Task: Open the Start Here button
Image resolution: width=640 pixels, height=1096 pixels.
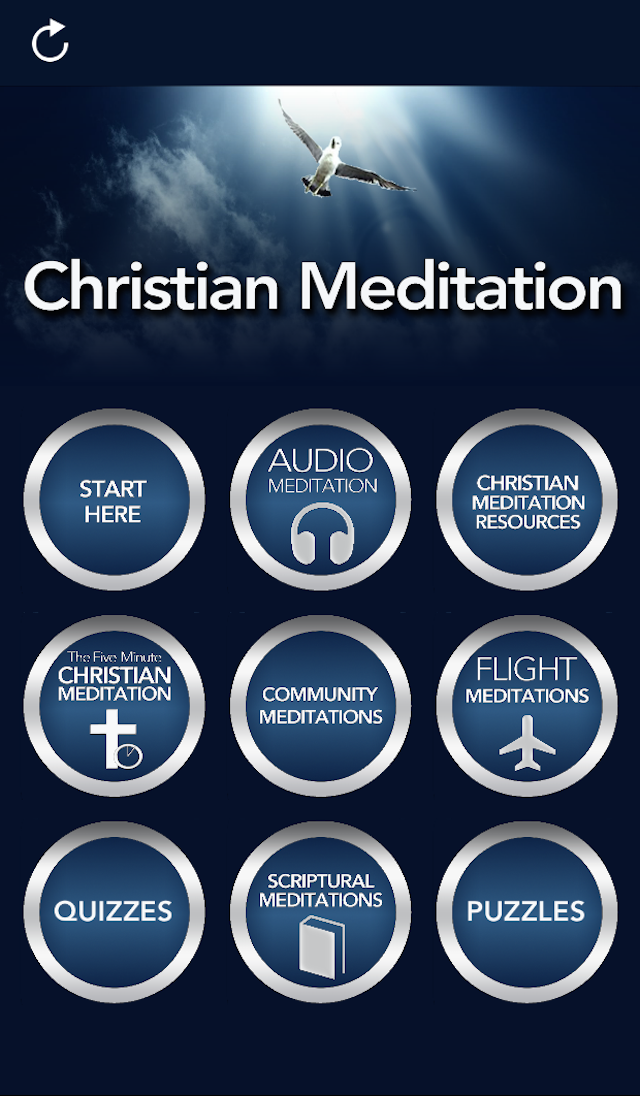Action: 114,500
